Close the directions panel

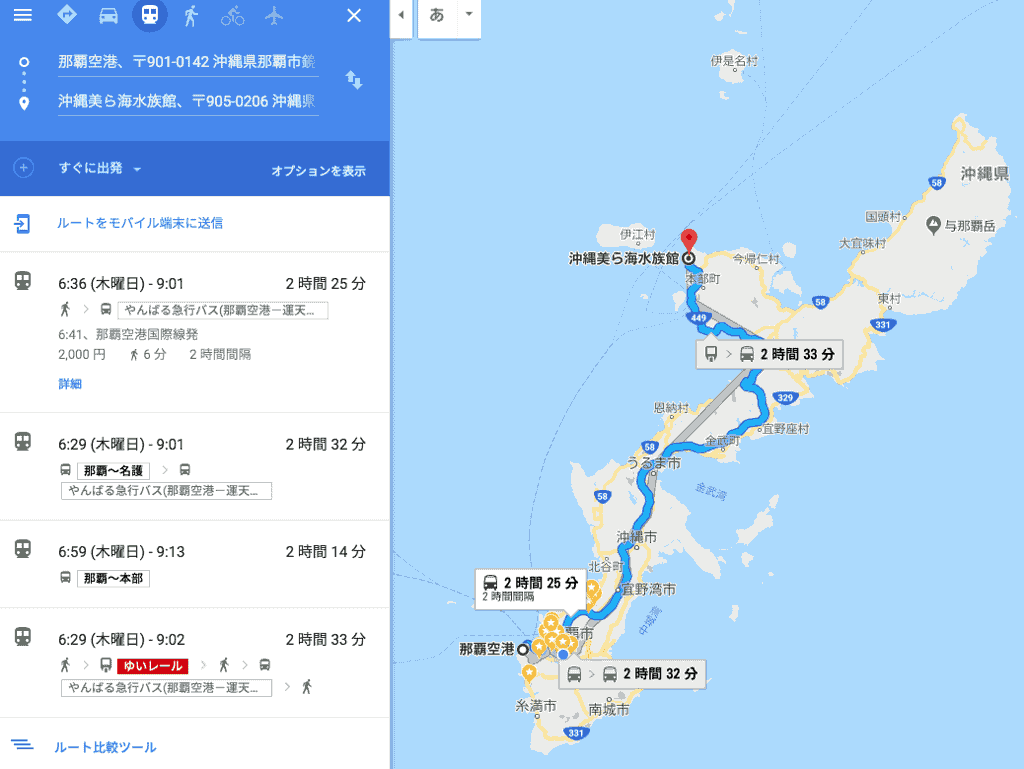pyautogui.click(x=353, y=15)
